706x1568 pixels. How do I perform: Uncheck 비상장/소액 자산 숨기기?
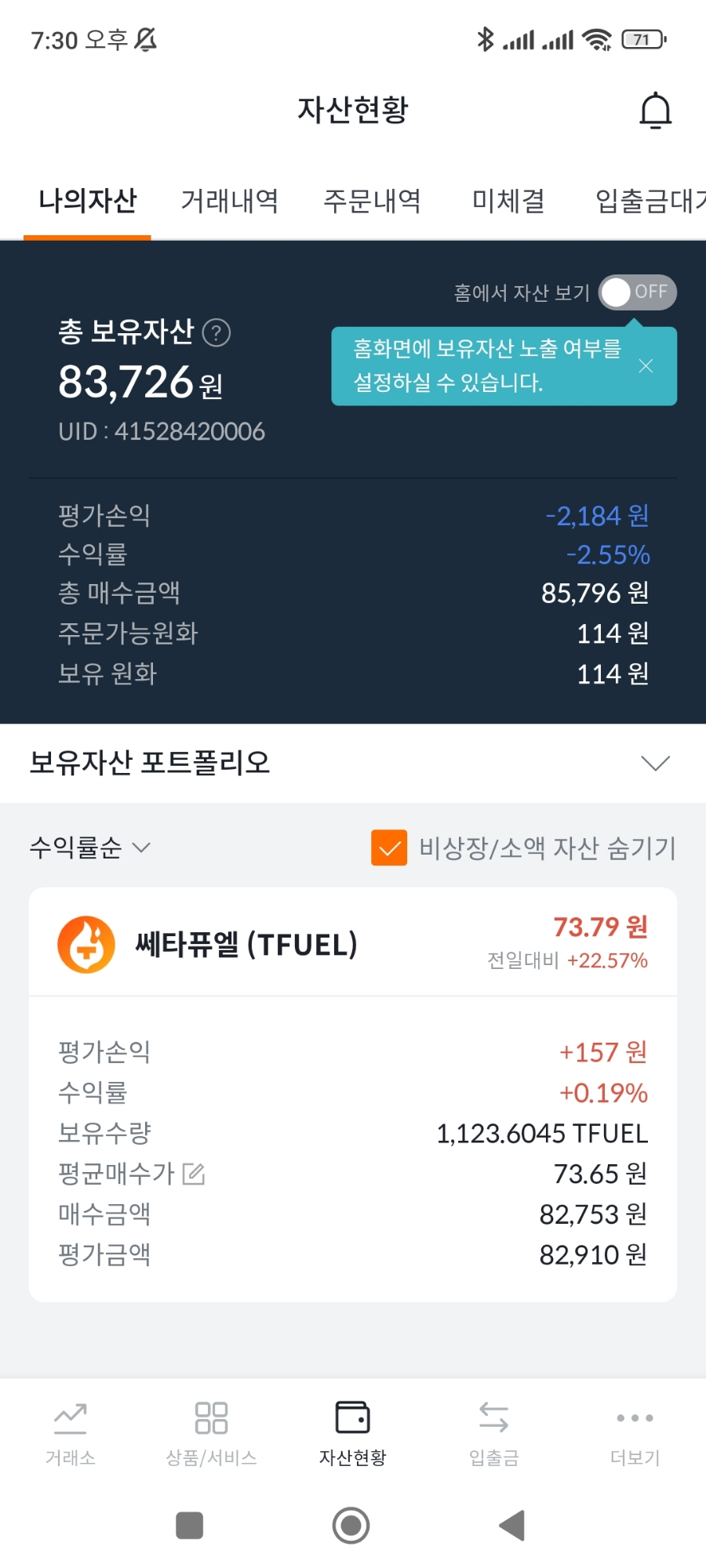[x=389, y=848]
